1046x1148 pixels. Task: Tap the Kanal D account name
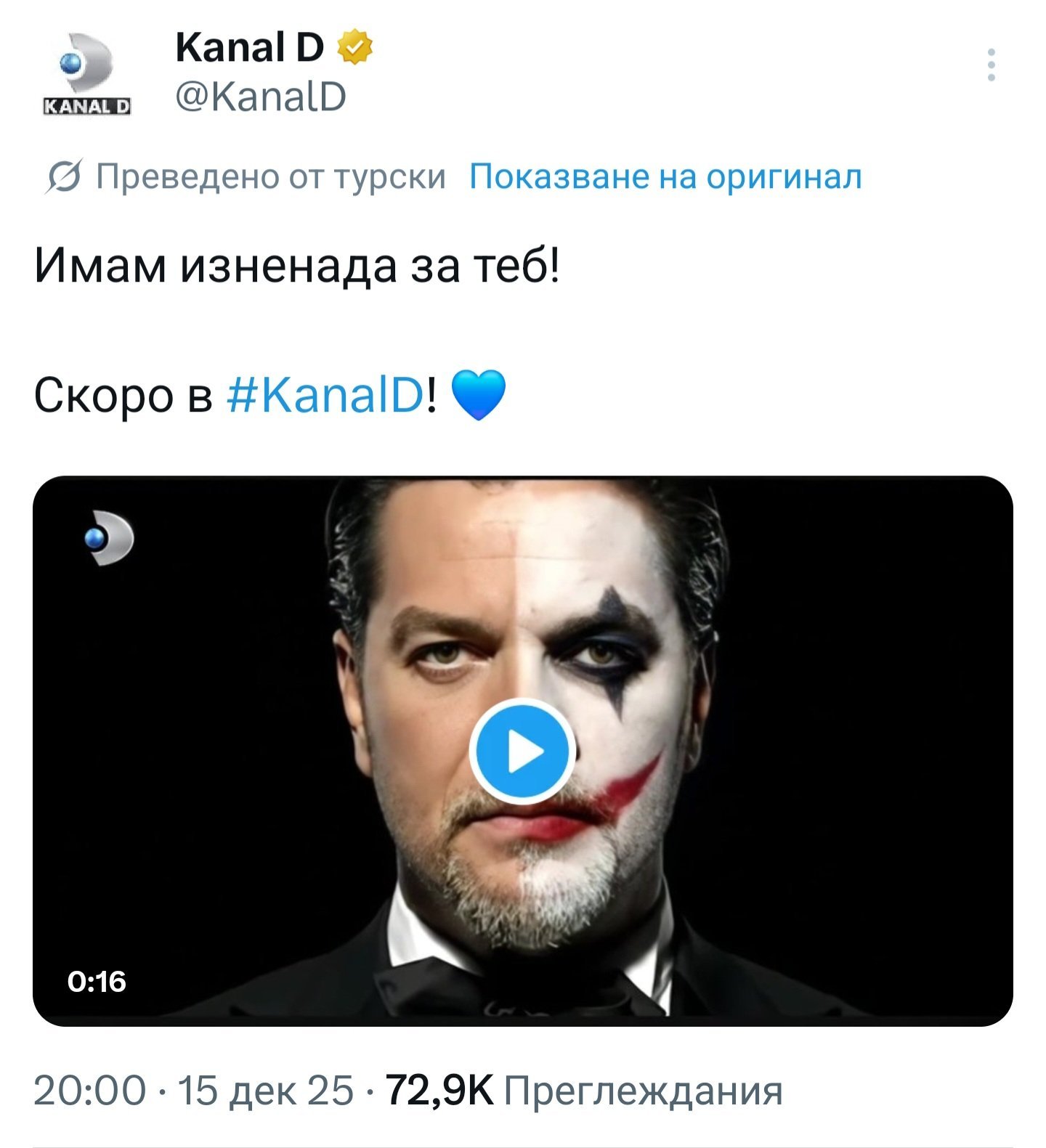coord(250,48)
